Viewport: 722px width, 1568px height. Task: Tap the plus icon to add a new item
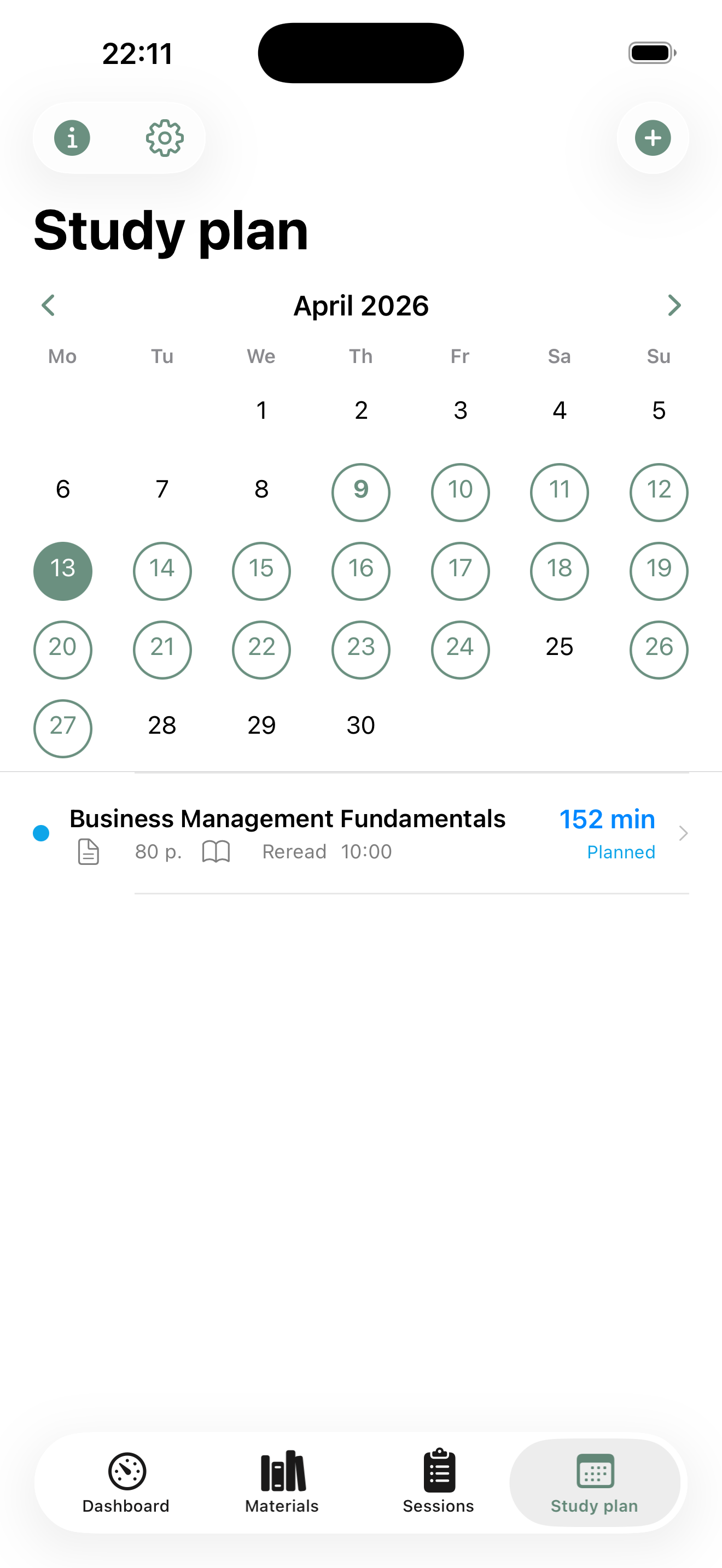[x=652, y=138]
